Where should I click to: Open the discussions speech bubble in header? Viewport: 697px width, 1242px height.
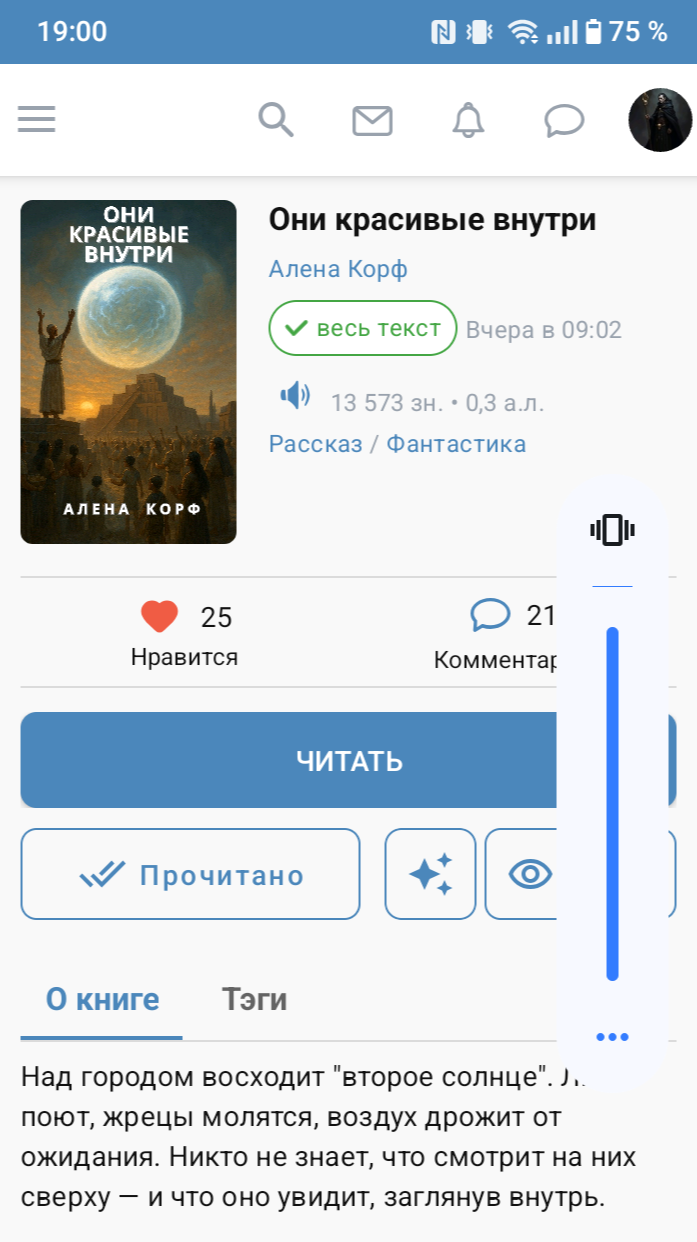(564, 121)
